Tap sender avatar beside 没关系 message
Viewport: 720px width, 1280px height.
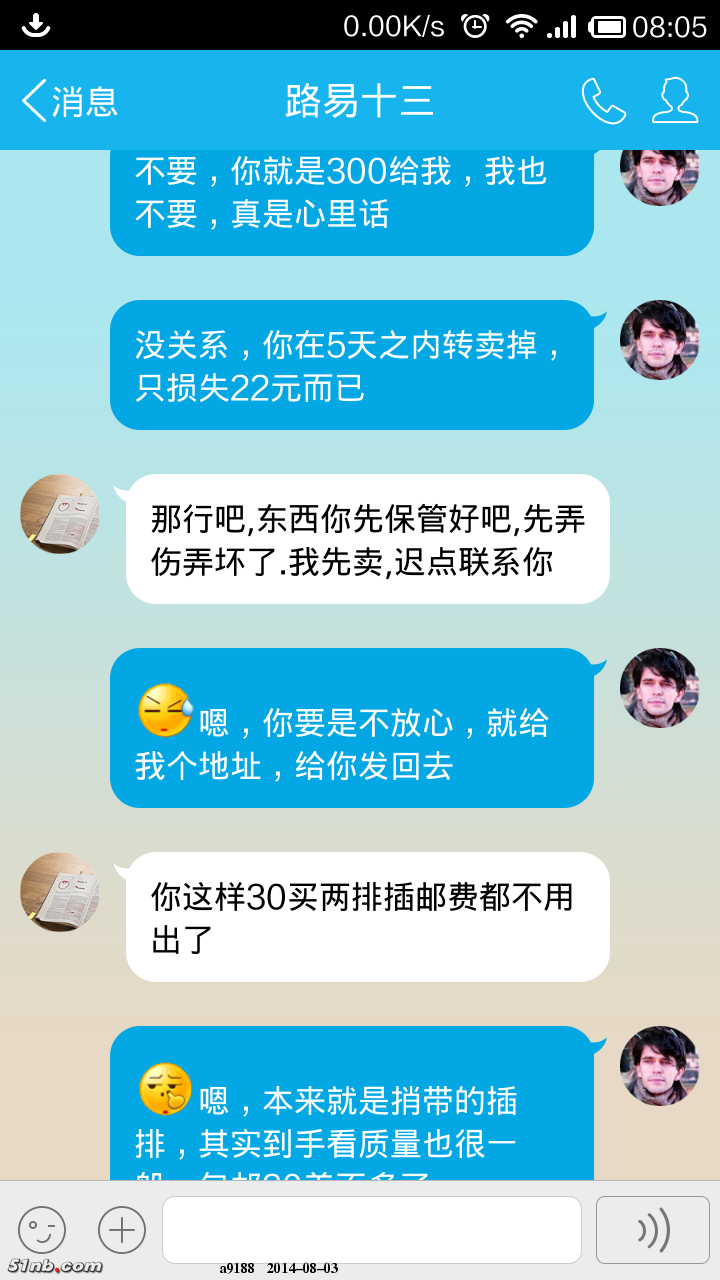coord(659,340)
